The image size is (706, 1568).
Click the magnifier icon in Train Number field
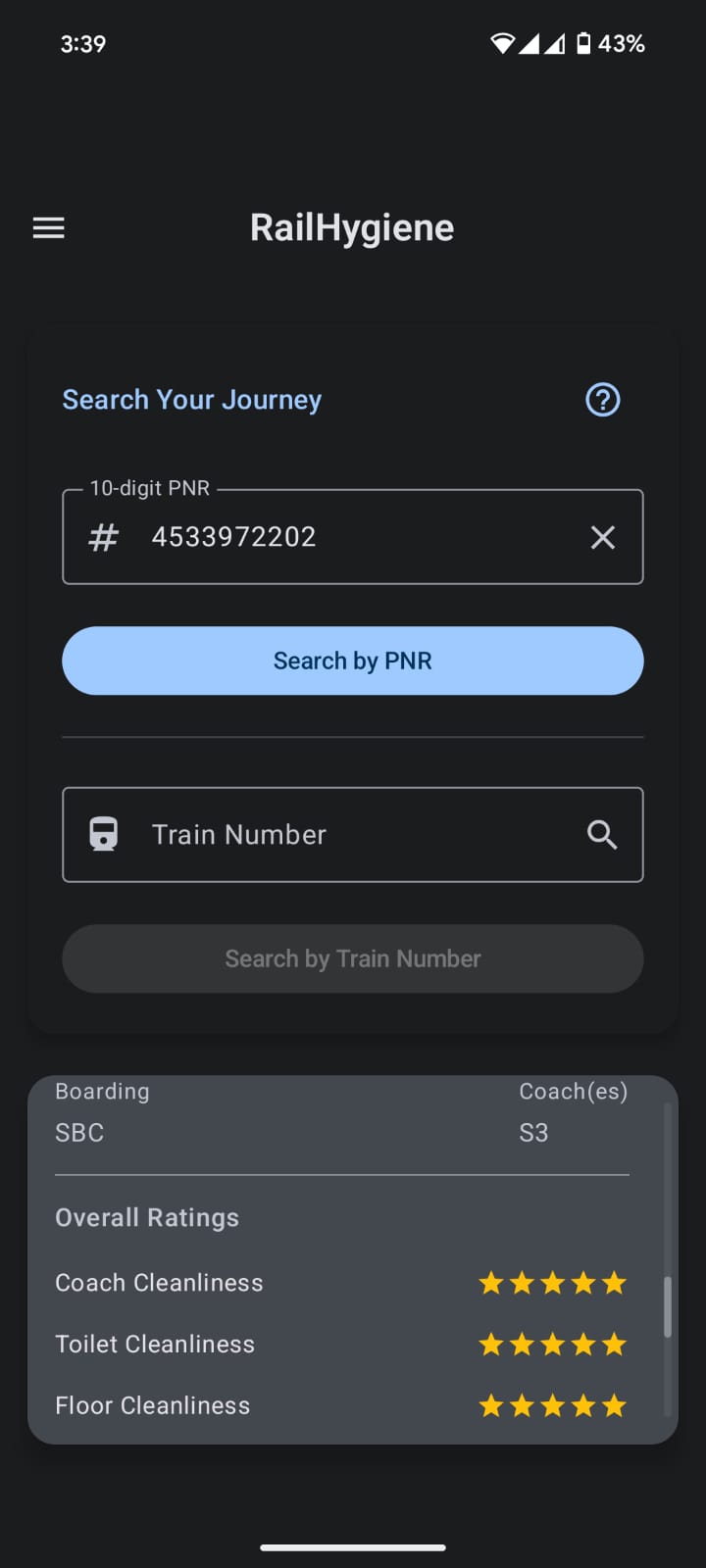(x=602, y=834)
